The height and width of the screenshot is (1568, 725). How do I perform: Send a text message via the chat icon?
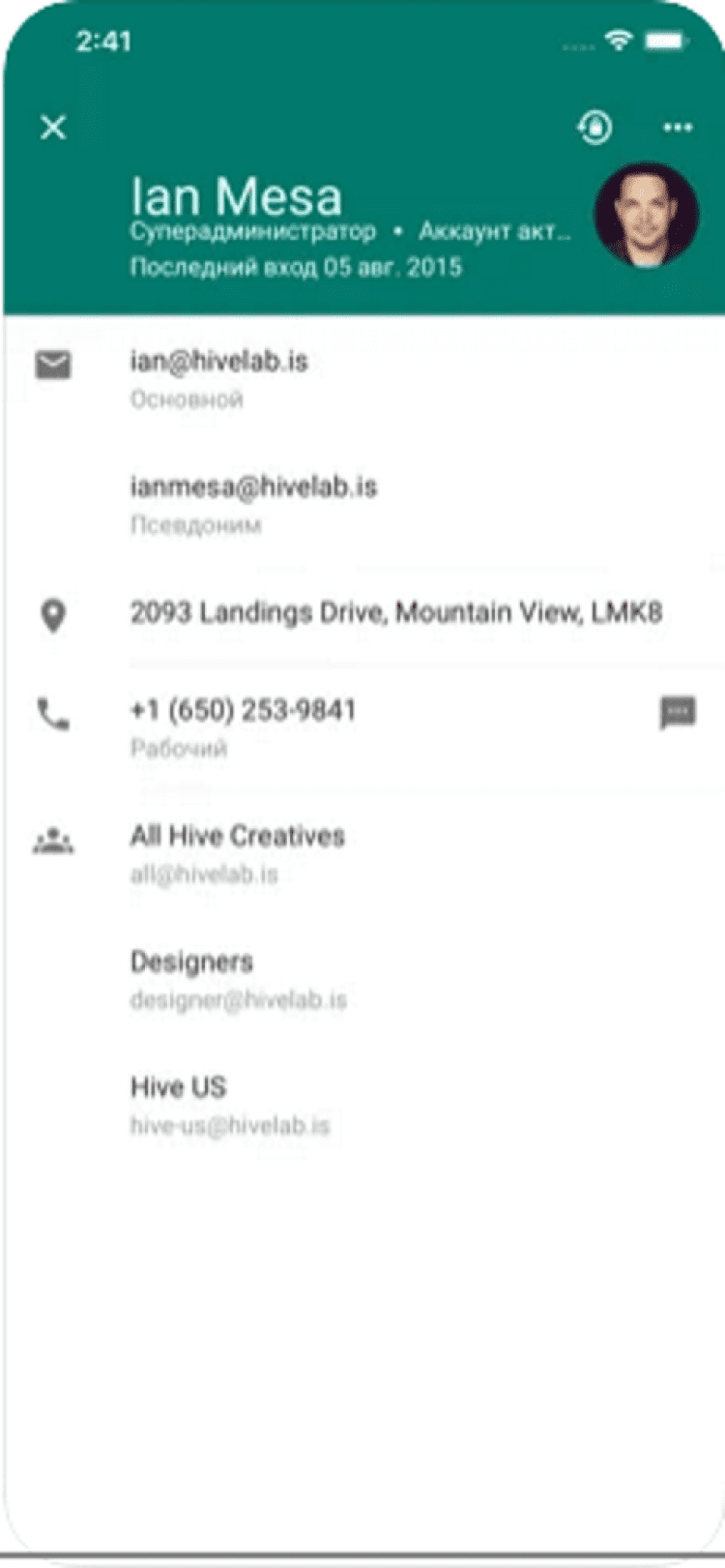pos(678,714)
